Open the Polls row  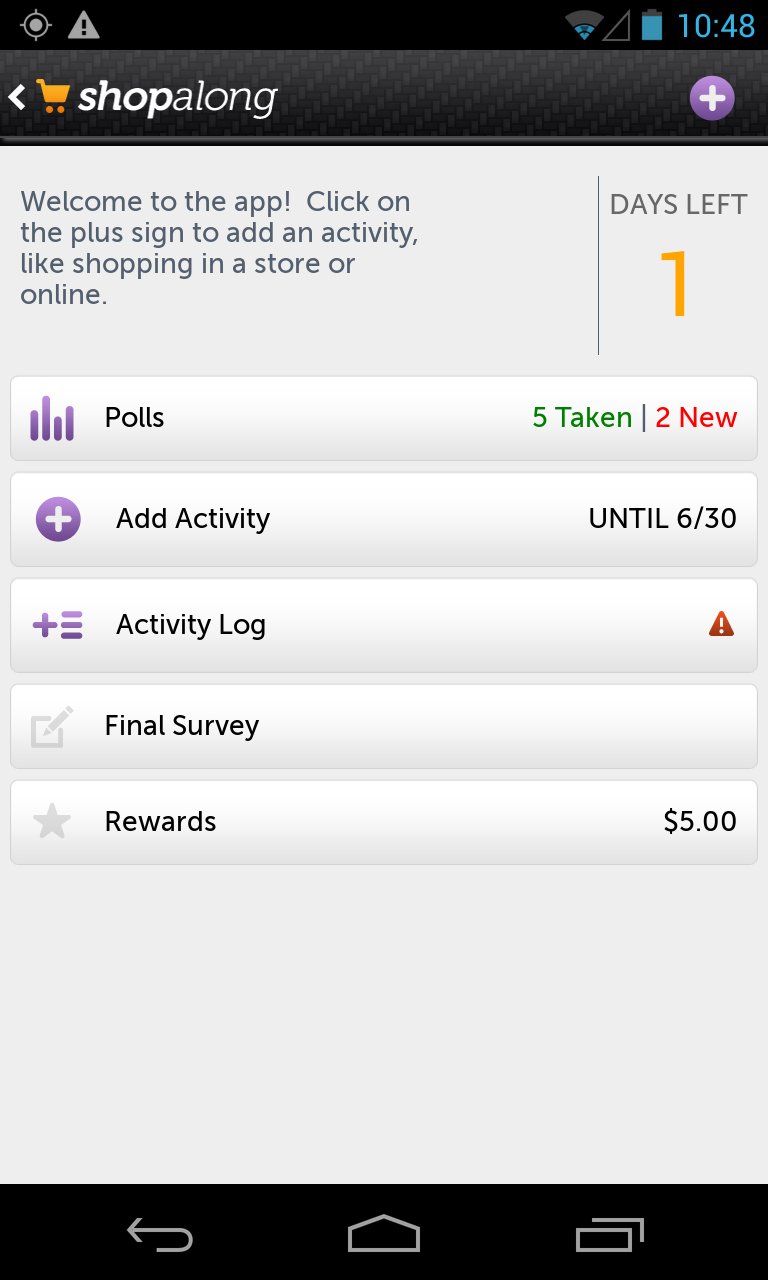[300, 418]
